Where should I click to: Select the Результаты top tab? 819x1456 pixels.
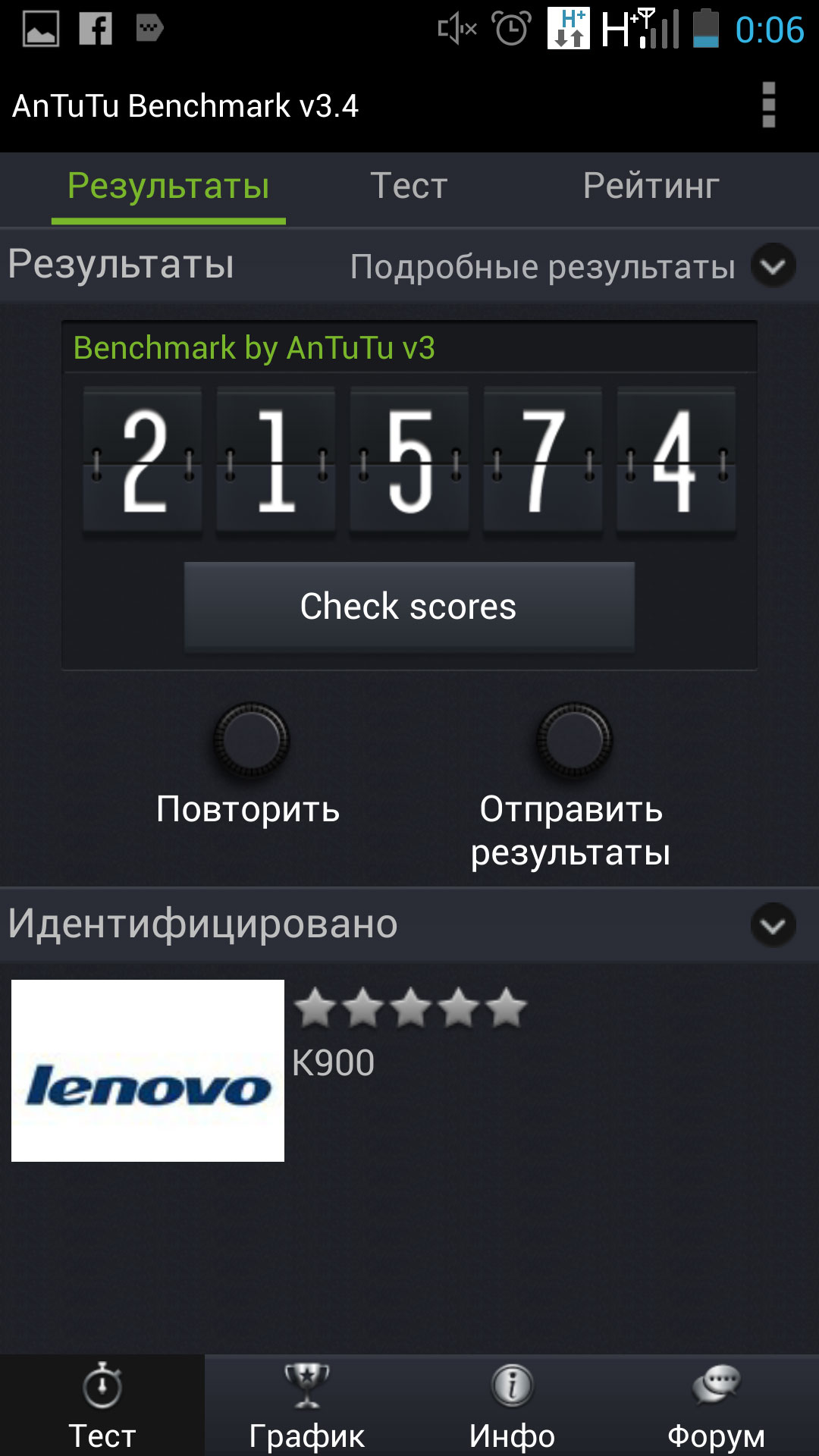click(x=168, y=188)
